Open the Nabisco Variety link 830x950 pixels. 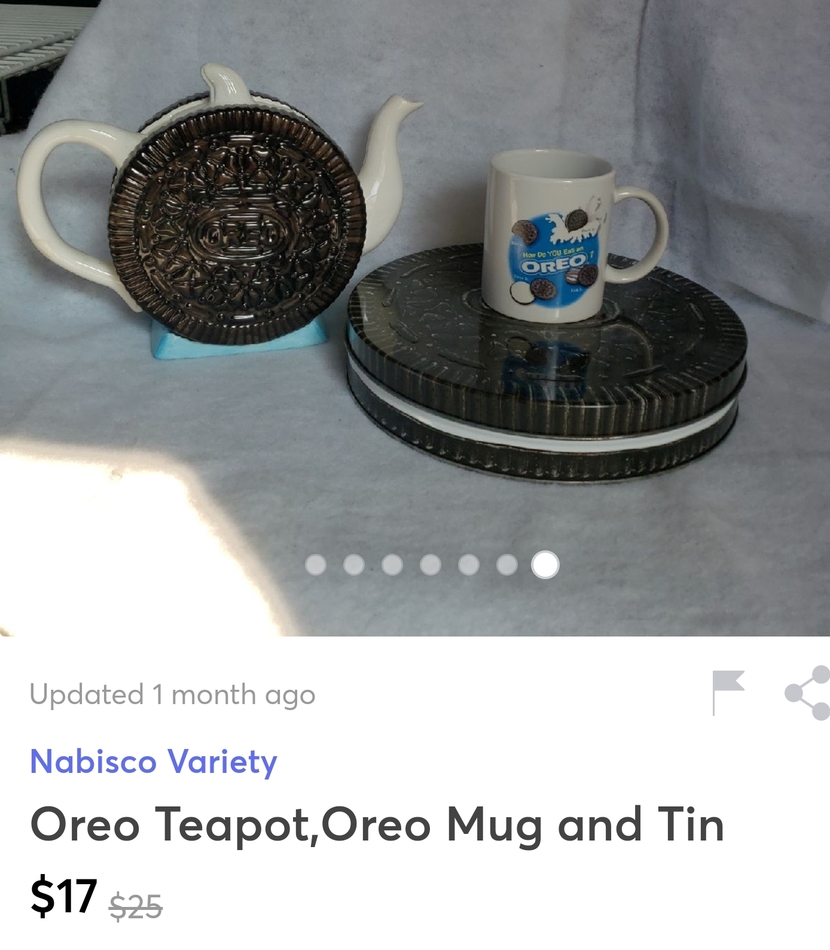tap(153, 762)
